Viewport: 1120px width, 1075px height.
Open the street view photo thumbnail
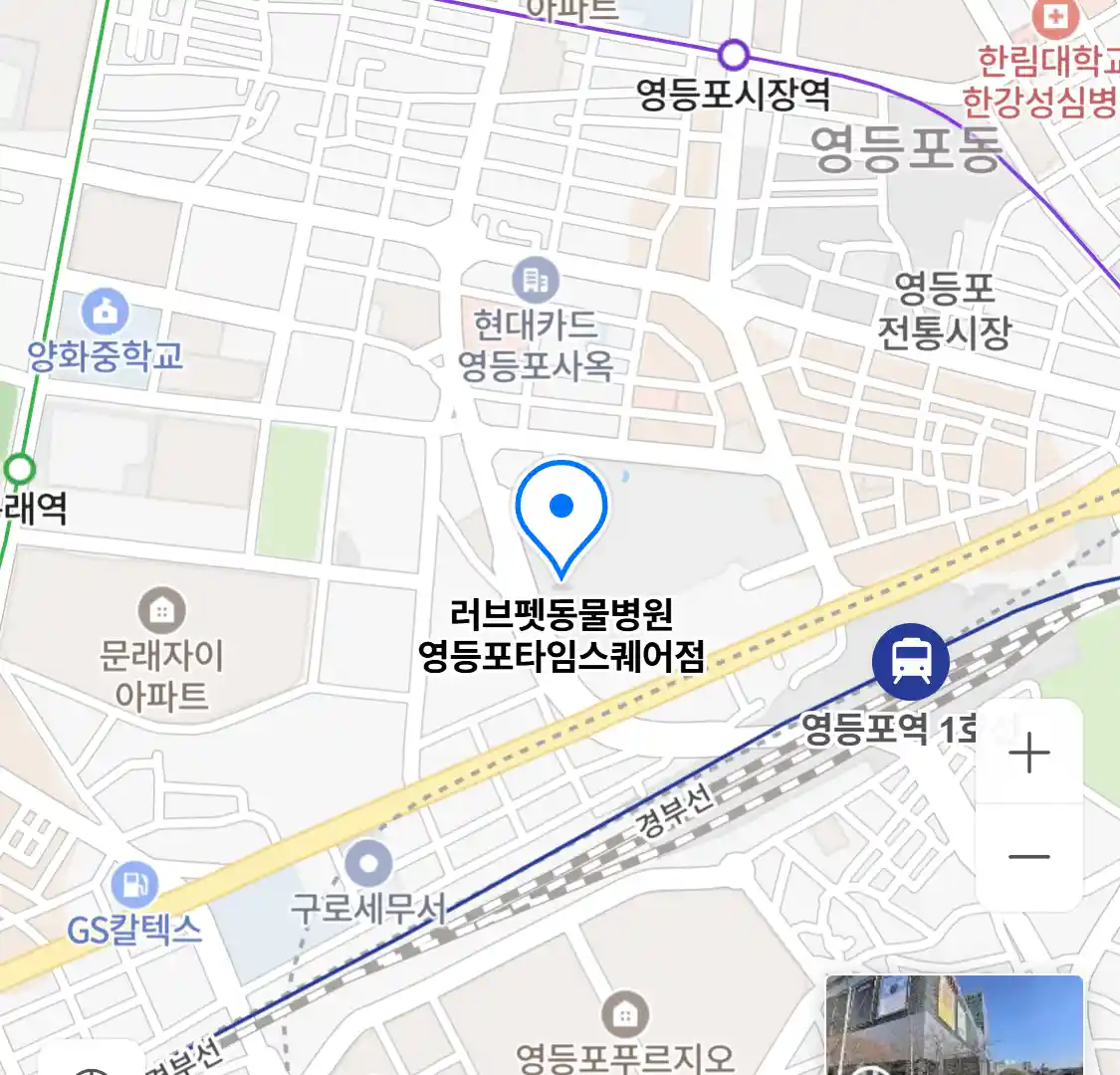954,1025
